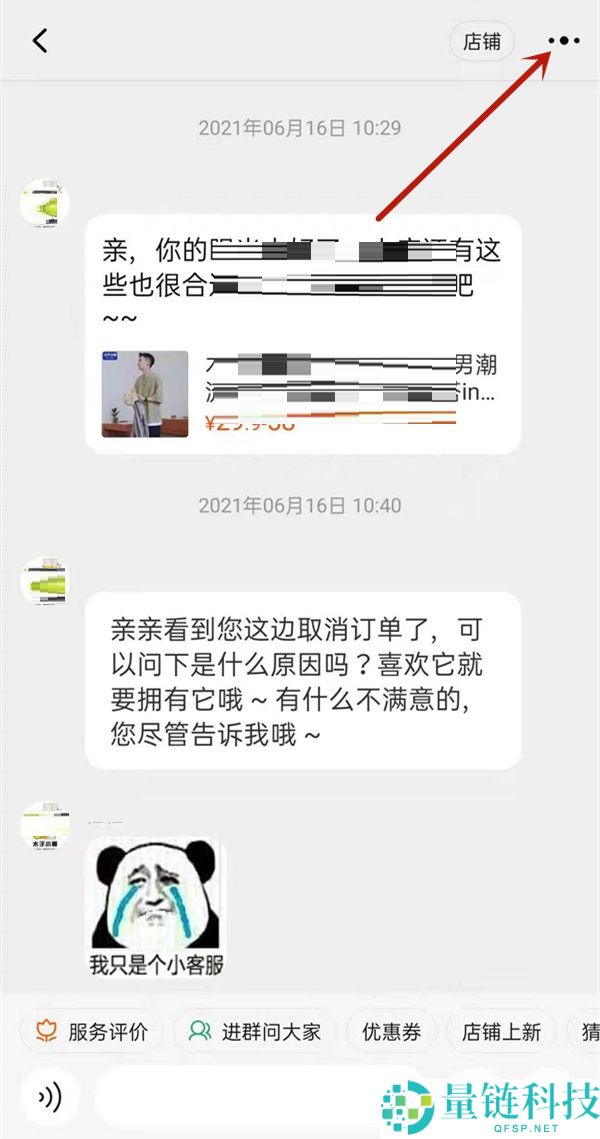View 店铺上新 new arrivals

pyautogui.click(x=501, y=1031)
